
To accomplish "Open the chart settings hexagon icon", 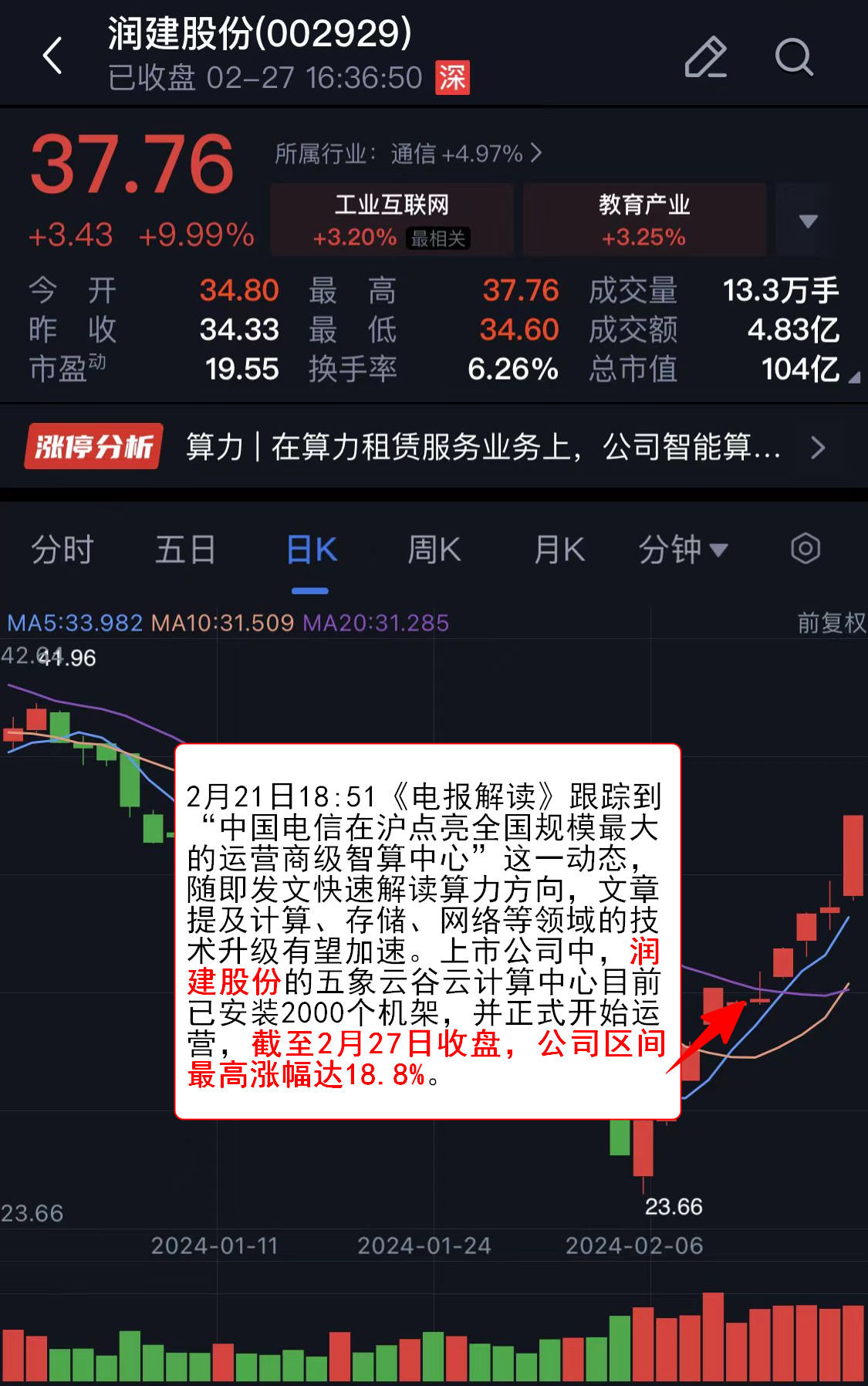I will click(805, 549).
